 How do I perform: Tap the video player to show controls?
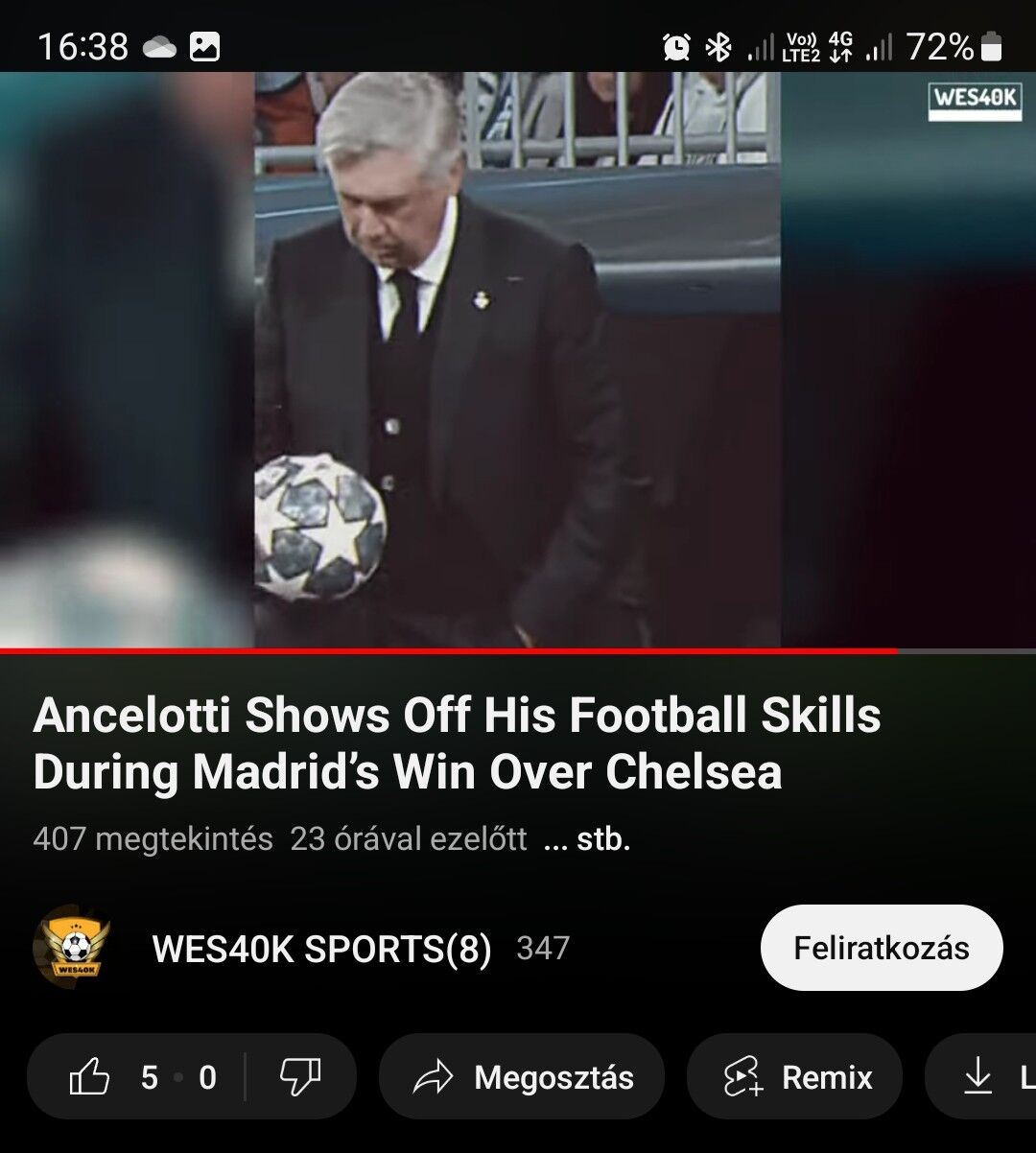click(518, 360)
